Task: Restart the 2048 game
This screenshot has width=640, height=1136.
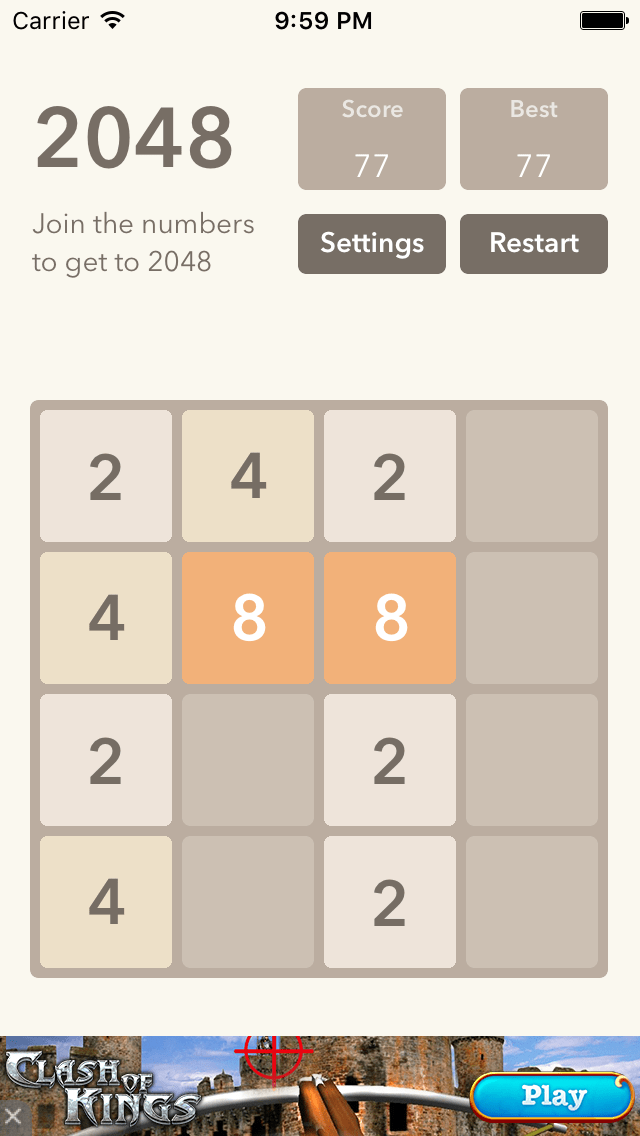Action: coord(534,244)
